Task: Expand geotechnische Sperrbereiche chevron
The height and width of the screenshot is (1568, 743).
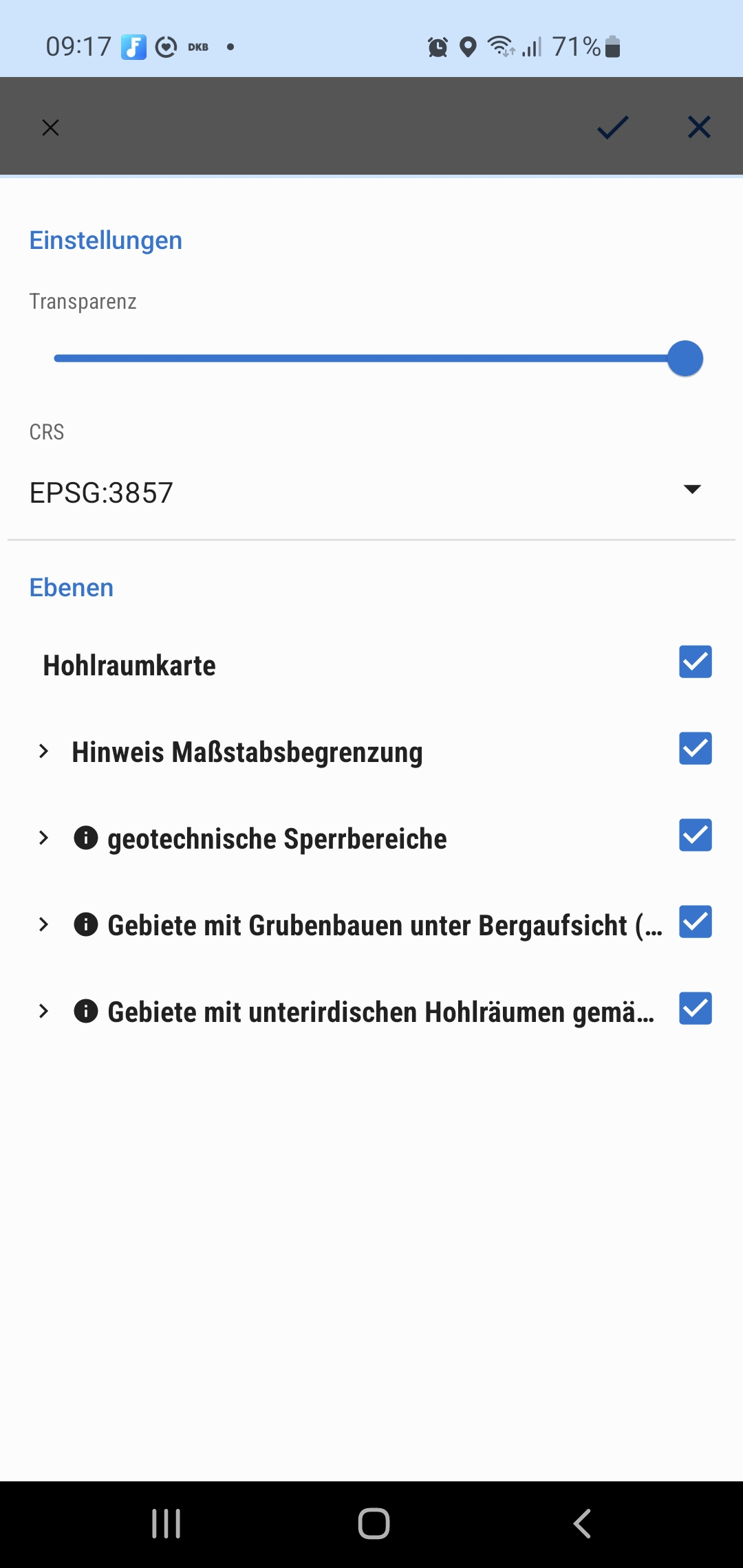Action: coord(44,838)
